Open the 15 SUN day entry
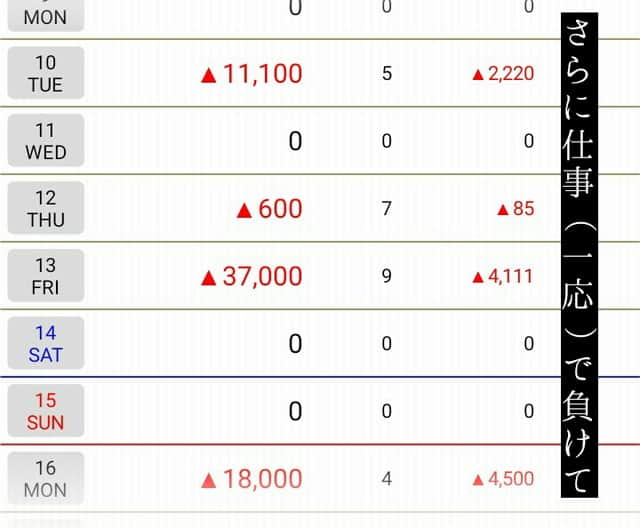The height and width of the screenshot is (528, 640). click(x=45, y=411)
